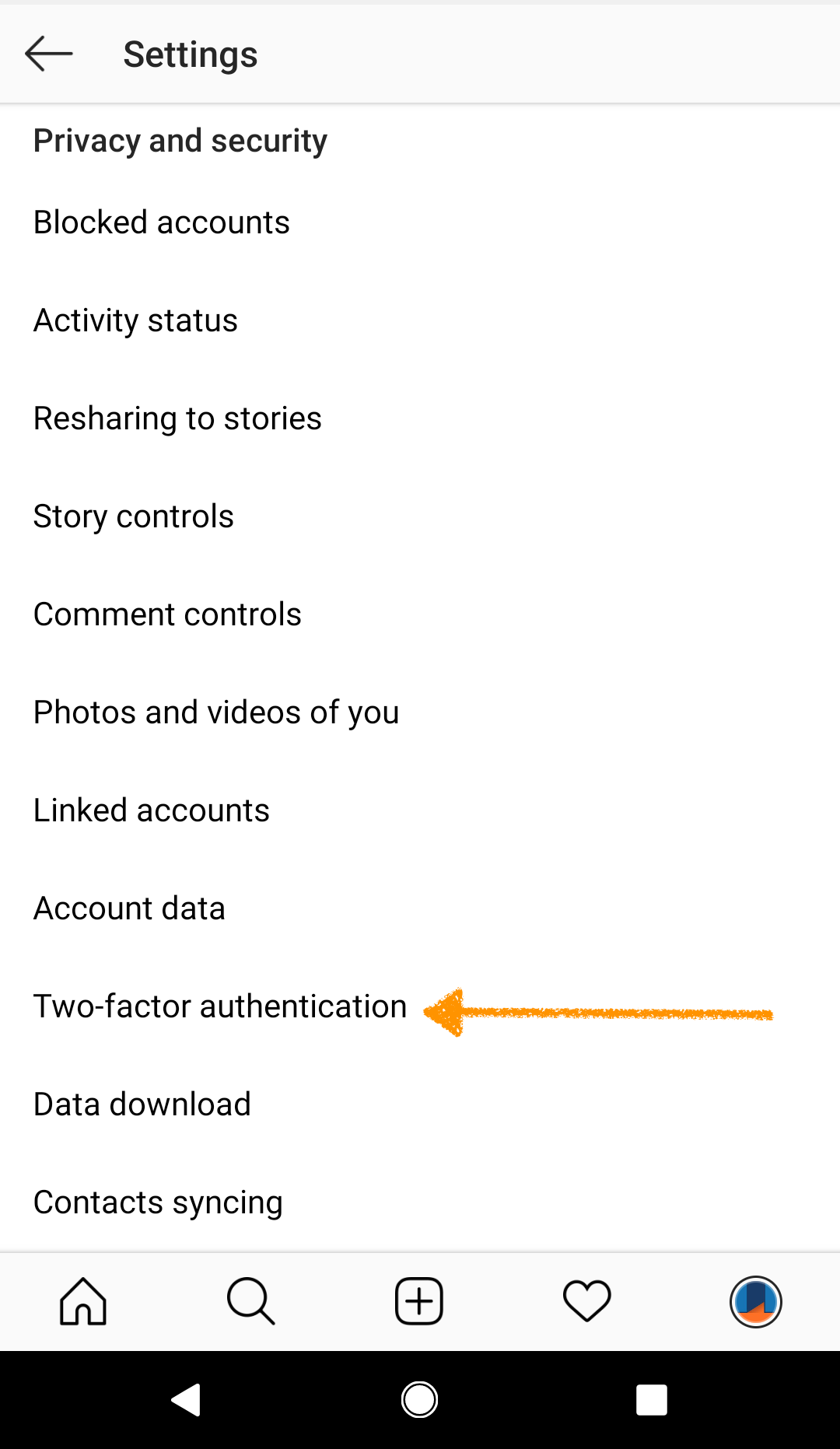Open Two-factor authentication
Viewport: 840px width, 1449px height.
(x=220, y=1006)
